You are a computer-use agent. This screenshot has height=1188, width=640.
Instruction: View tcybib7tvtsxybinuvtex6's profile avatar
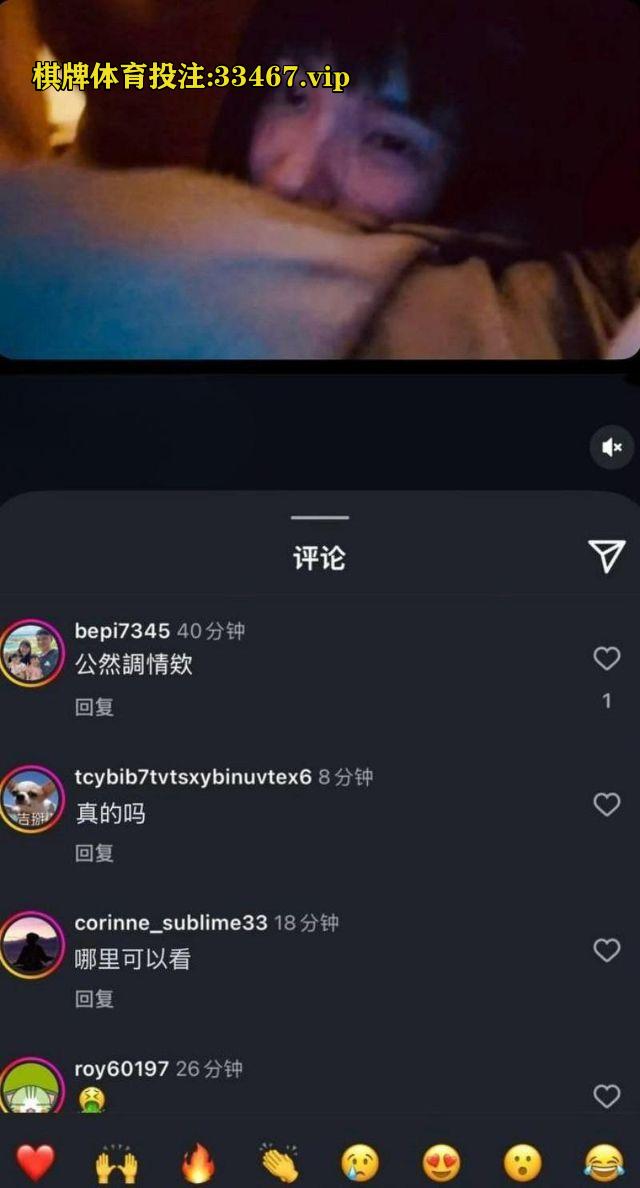(32, 799)
